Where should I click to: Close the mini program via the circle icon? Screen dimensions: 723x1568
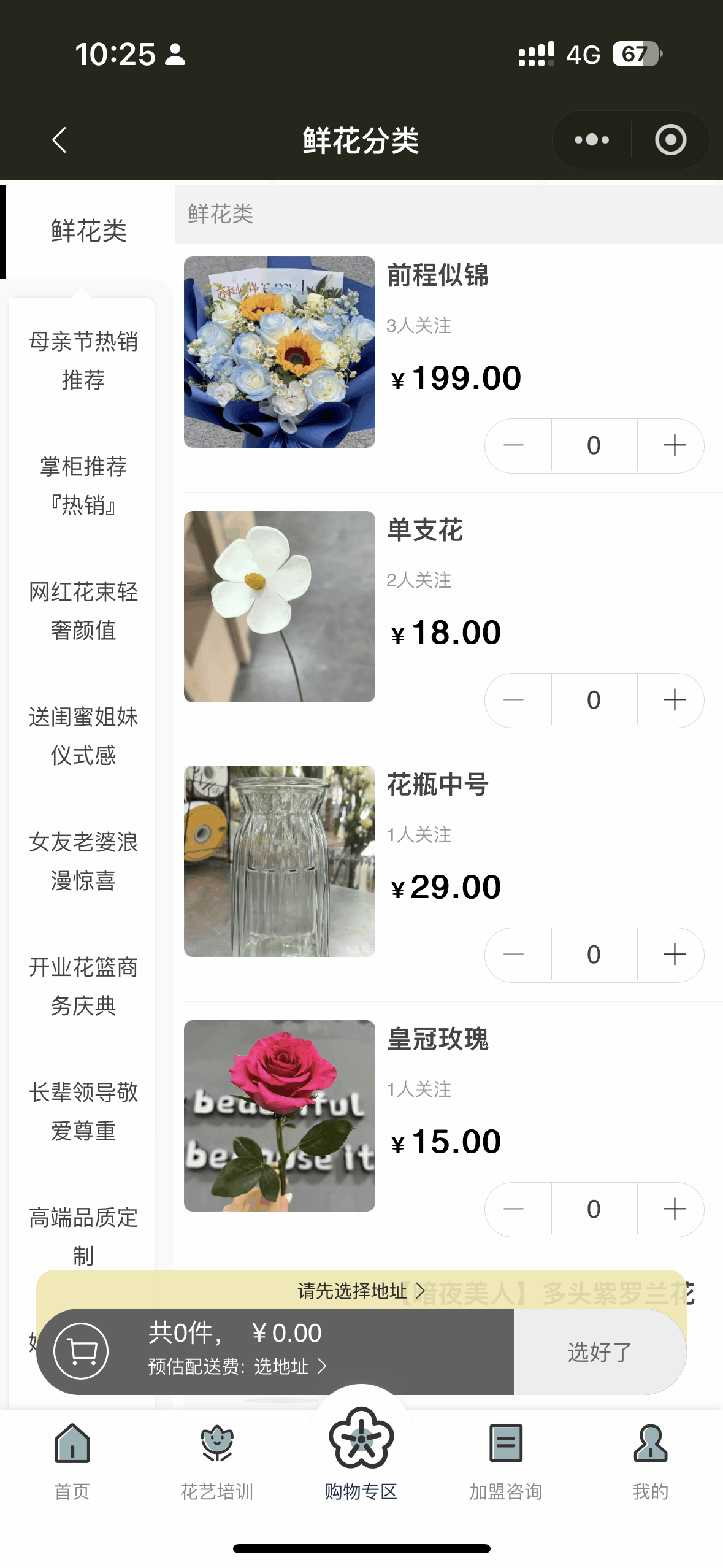[670, 140]
